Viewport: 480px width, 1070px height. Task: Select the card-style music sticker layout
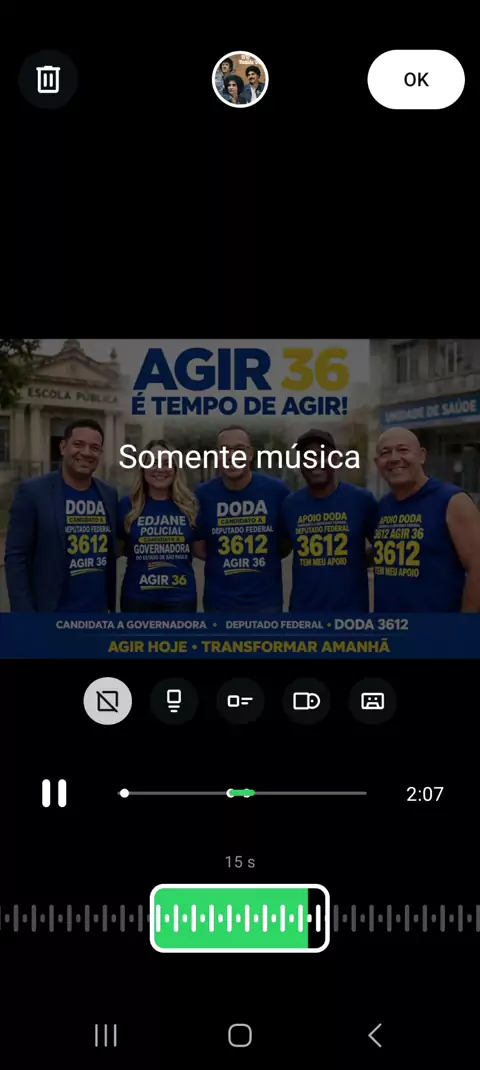(306, 701)
